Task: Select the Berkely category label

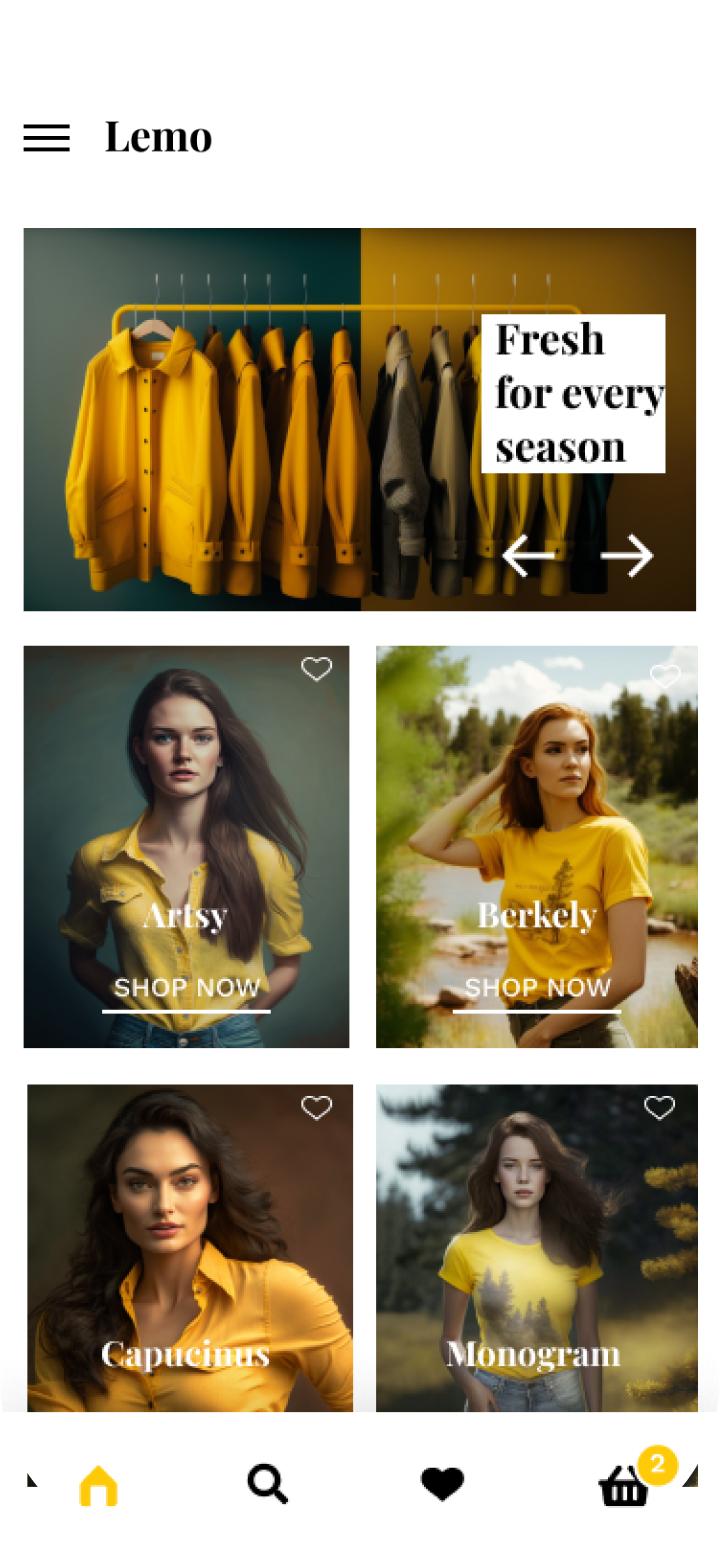Action: [536, 916]
